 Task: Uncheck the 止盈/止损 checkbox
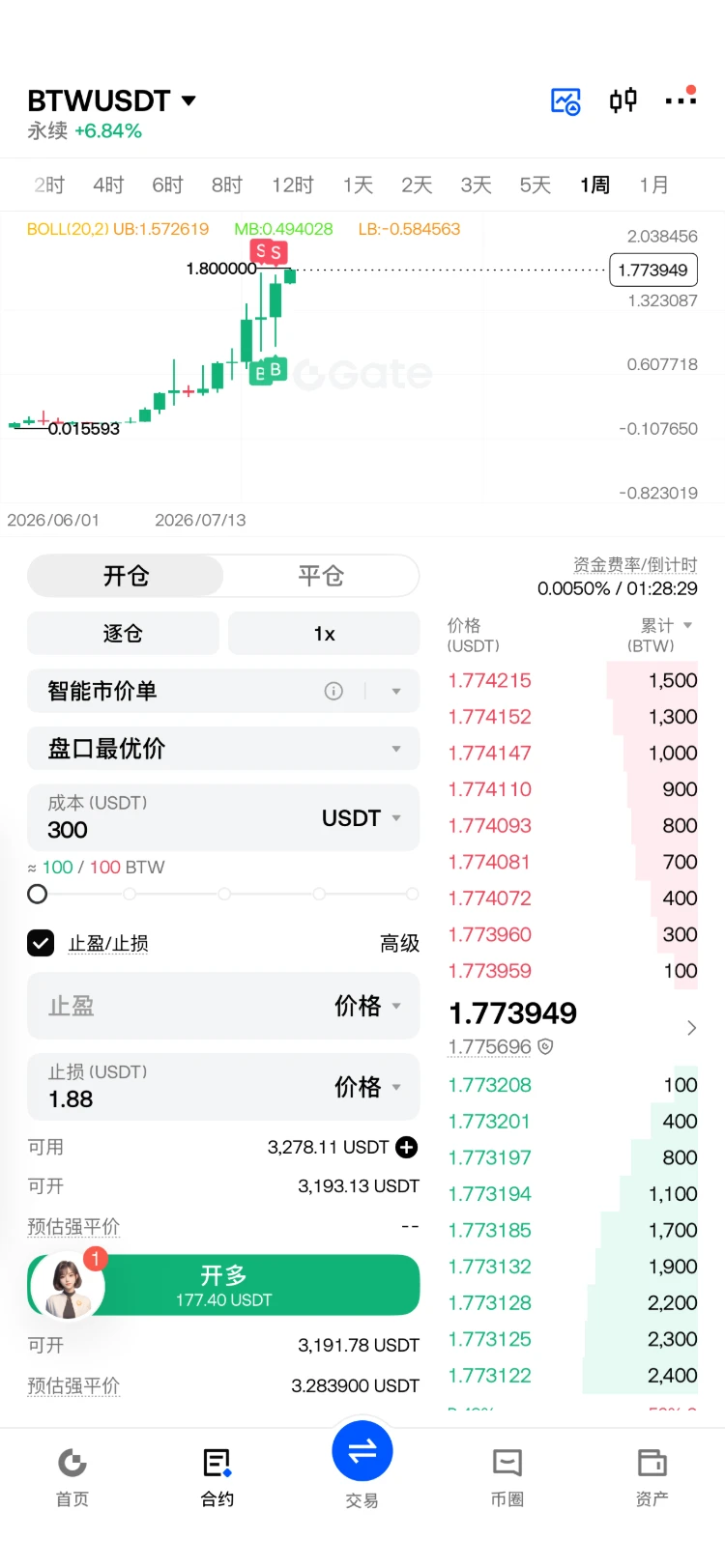pos(41,943)
